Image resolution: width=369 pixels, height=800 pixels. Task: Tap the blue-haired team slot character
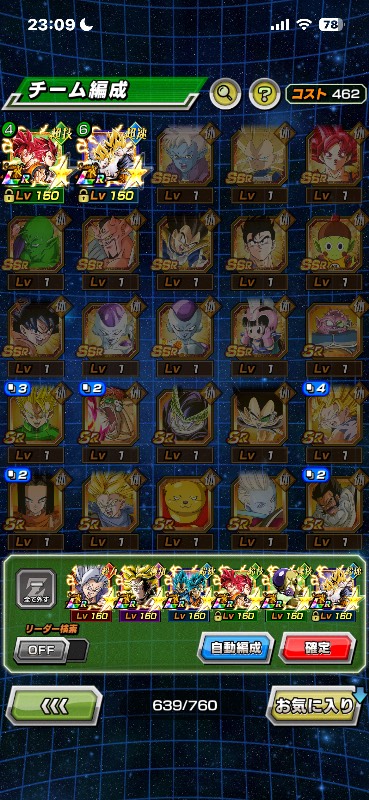pyautogui.click(x=189, y=593)
